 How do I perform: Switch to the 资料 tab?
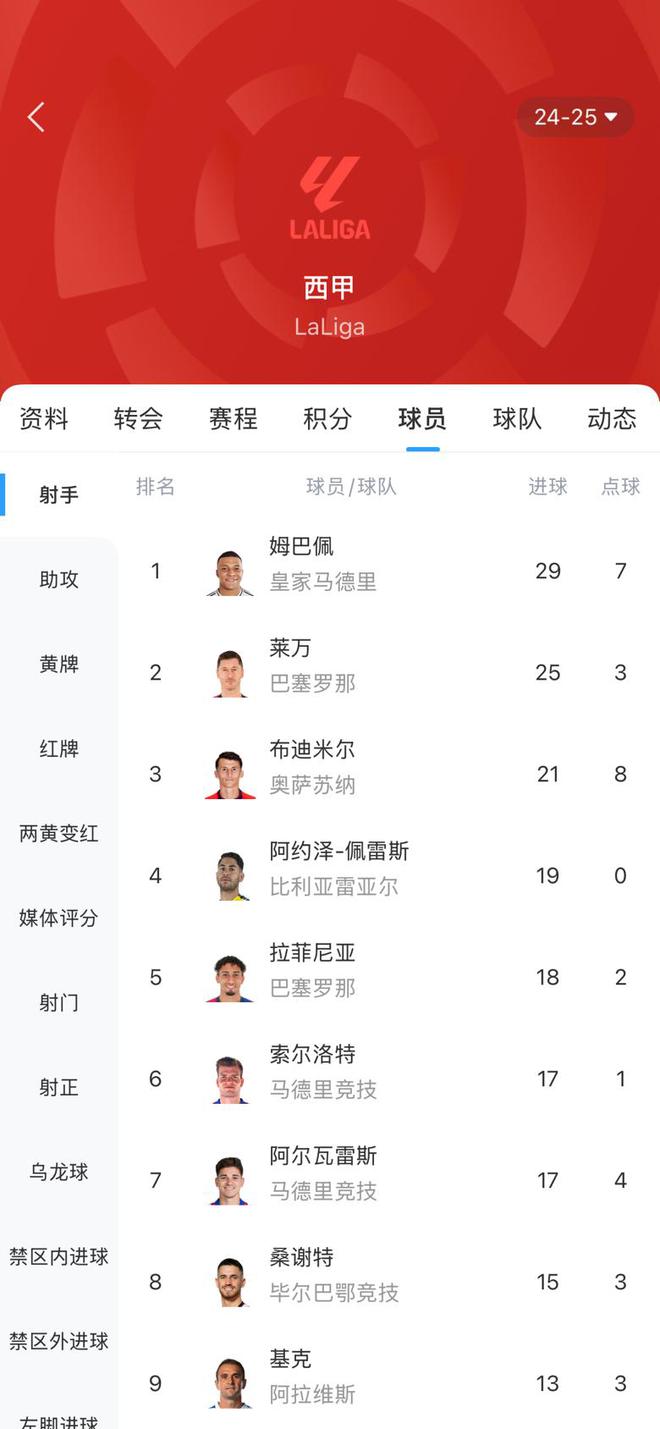pos(44,418)
